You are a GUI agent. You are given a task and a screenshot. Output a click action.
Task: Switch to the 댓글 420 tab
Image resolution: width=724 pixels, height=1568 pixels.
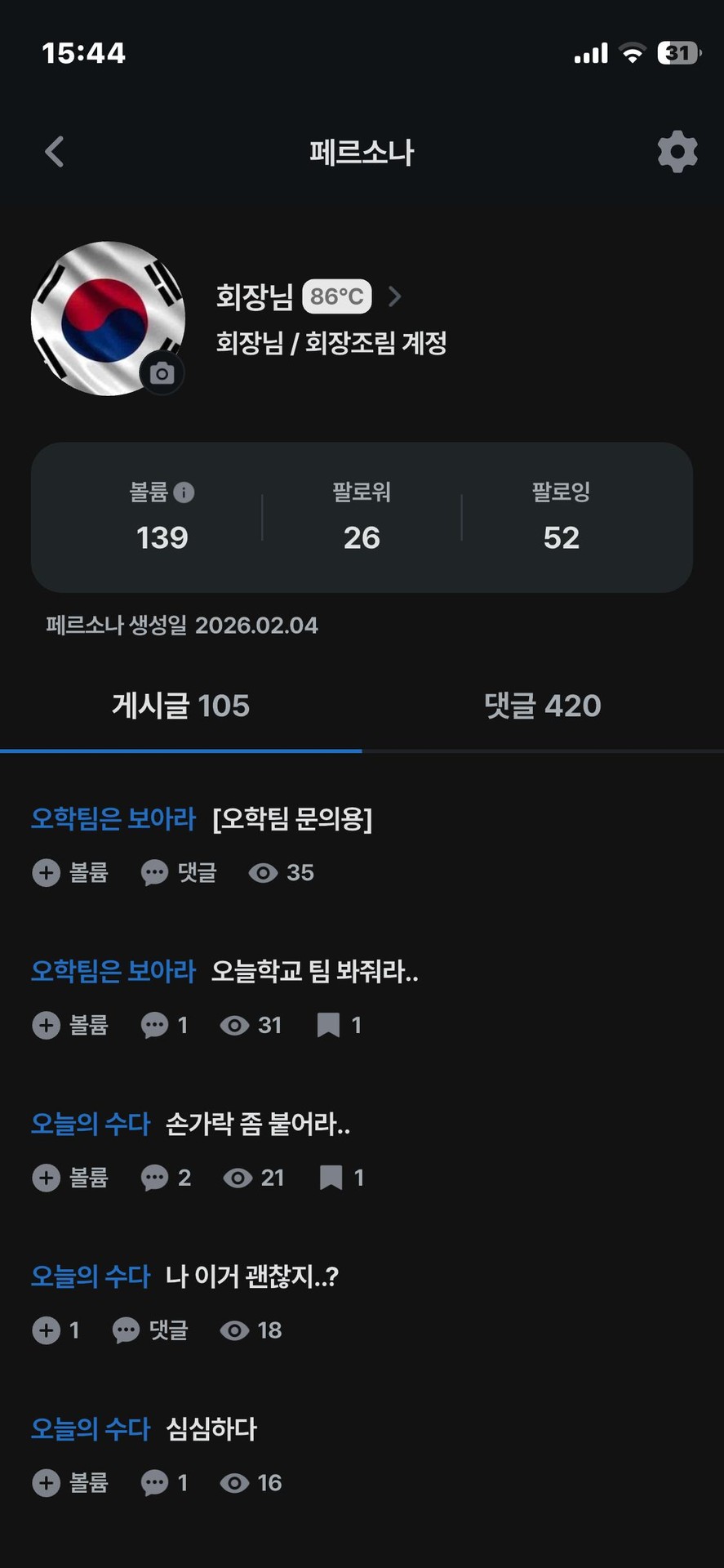click(542, 706)
